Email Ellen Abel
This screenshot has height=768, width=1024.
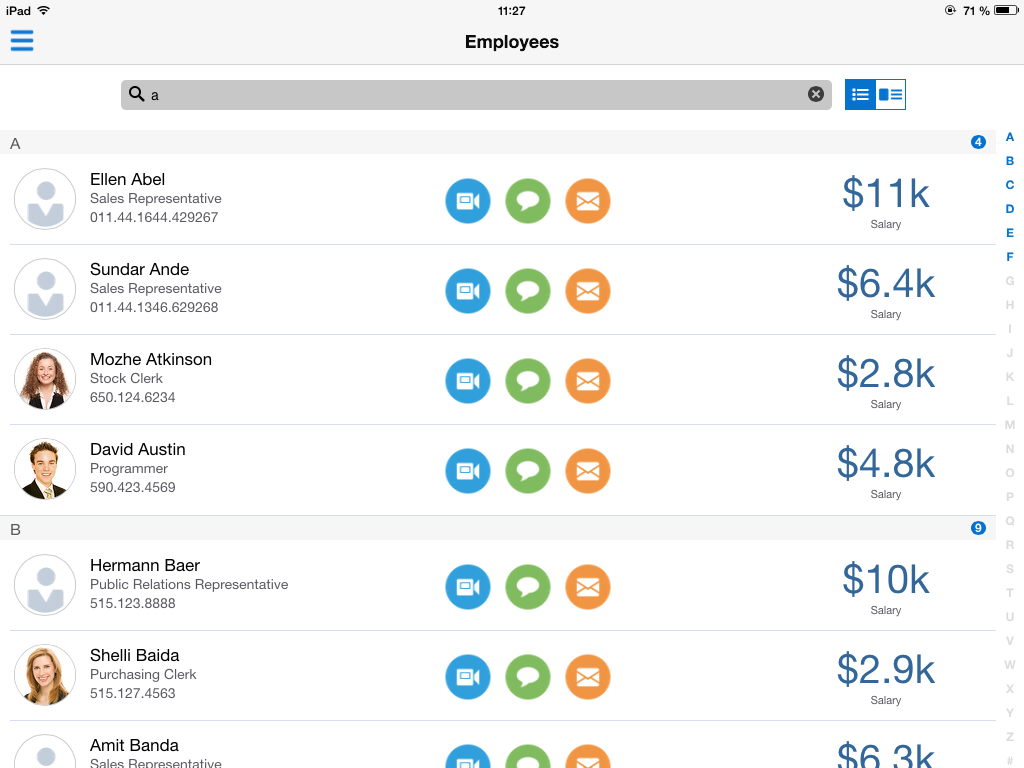(588, 201)
